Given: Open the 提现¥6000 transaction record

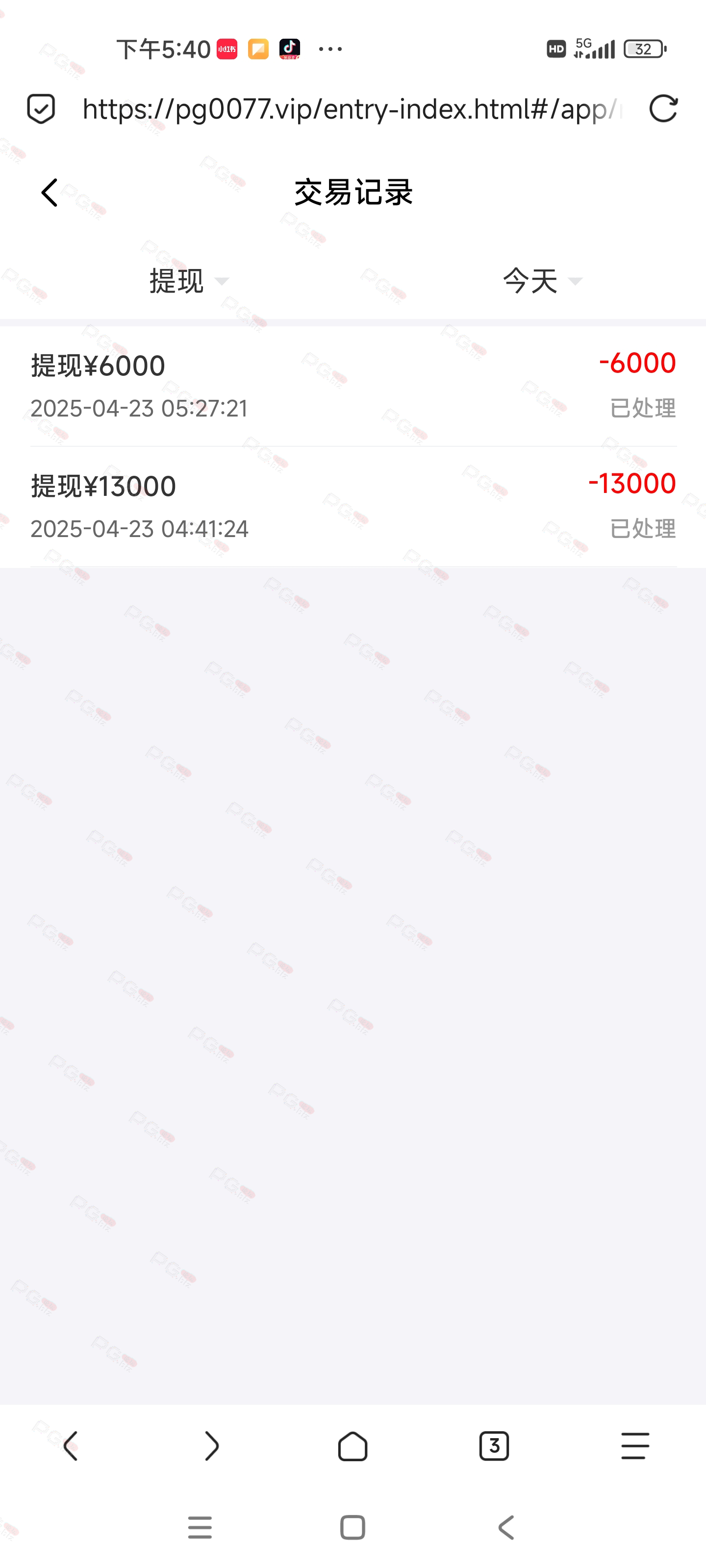Looking at the screenshot, I should pyautogui.click(x=353, y=386).
